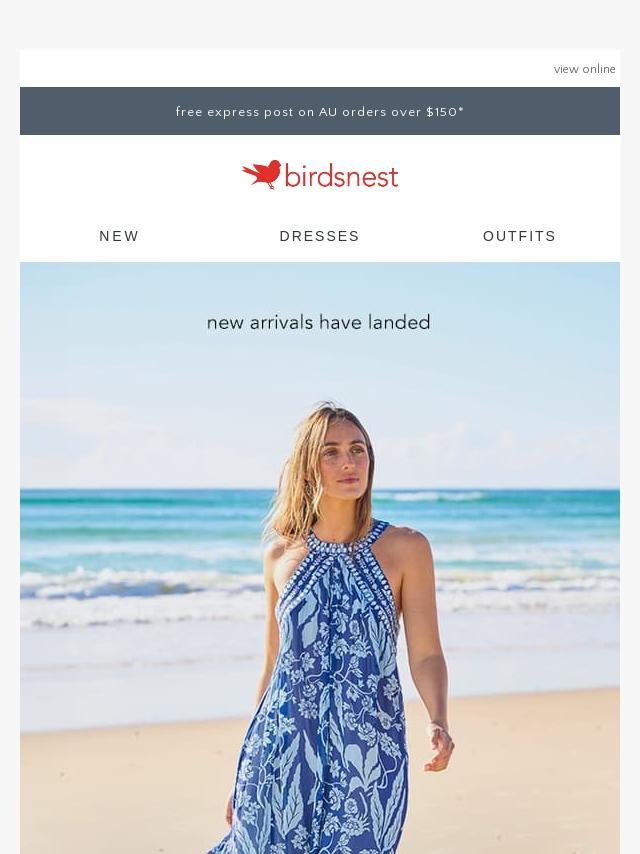Open the NEW category
Viewport: 640px width, 854px height.
tap(119, 236)
